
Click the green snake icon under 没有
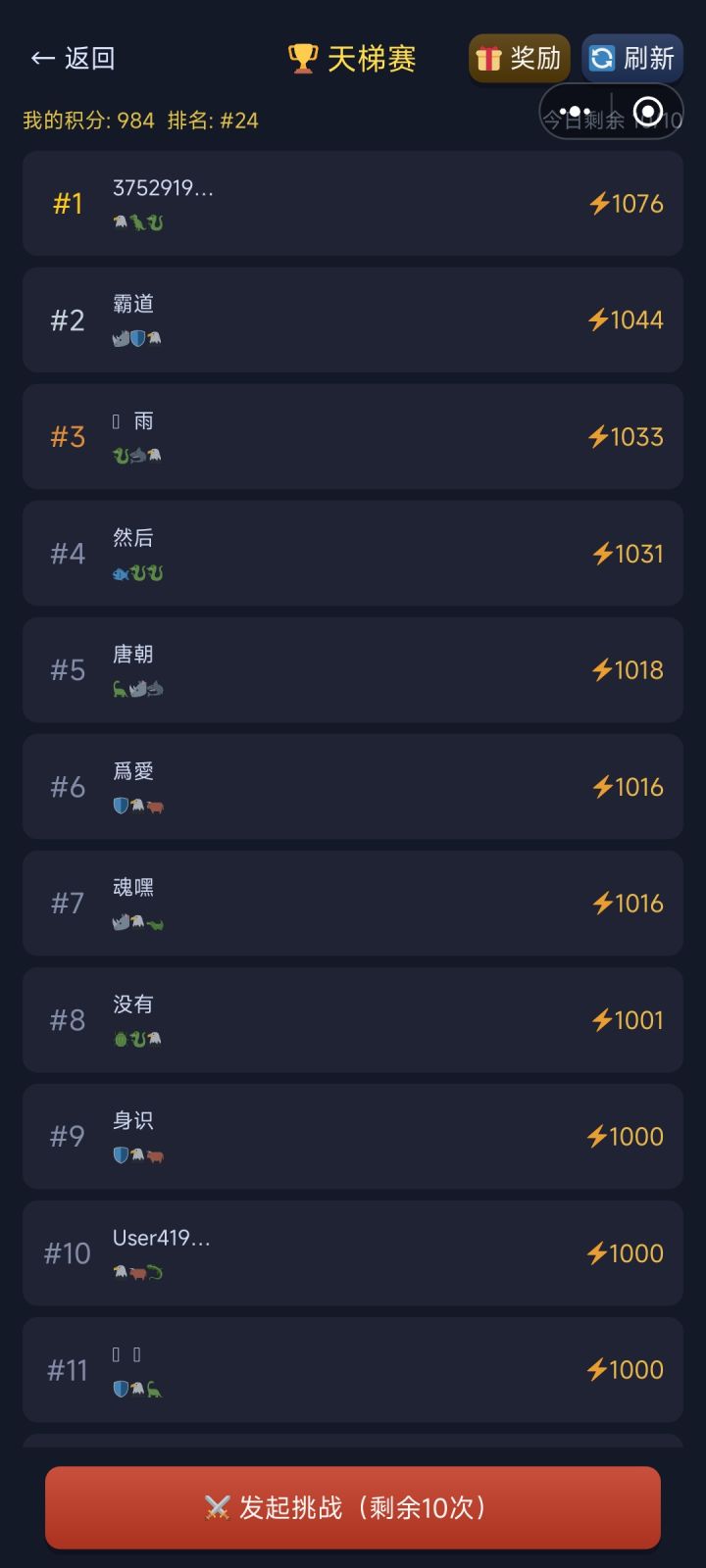click(136, 1040)
